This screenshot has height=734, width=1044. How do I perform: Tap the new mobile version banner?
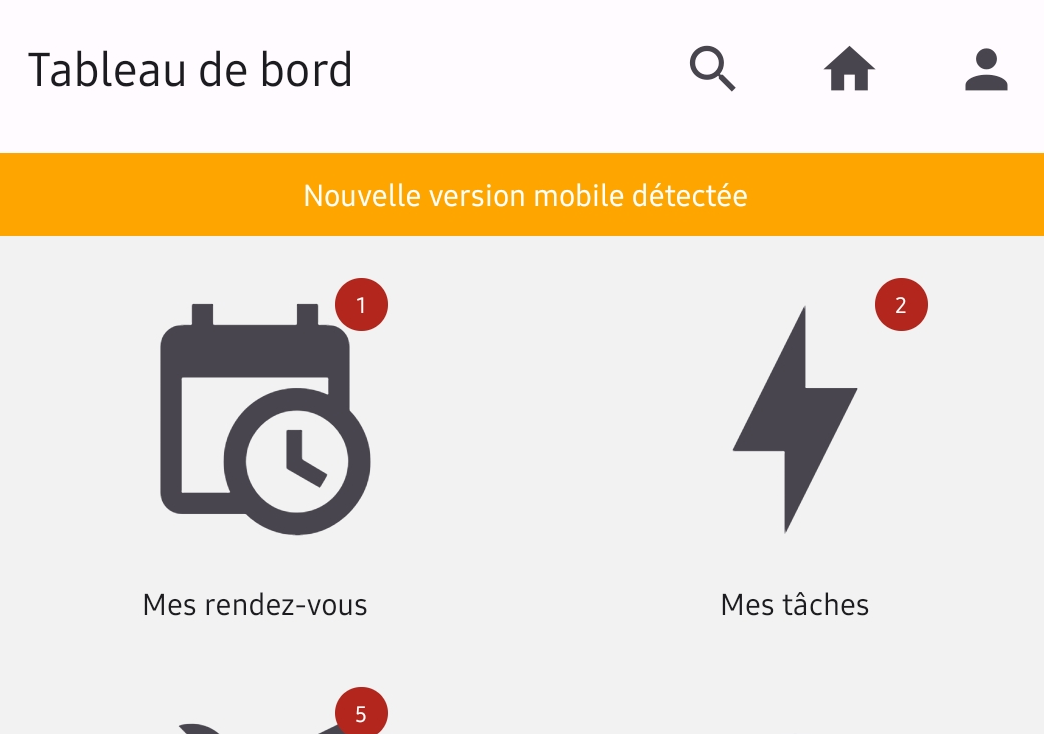522,195
